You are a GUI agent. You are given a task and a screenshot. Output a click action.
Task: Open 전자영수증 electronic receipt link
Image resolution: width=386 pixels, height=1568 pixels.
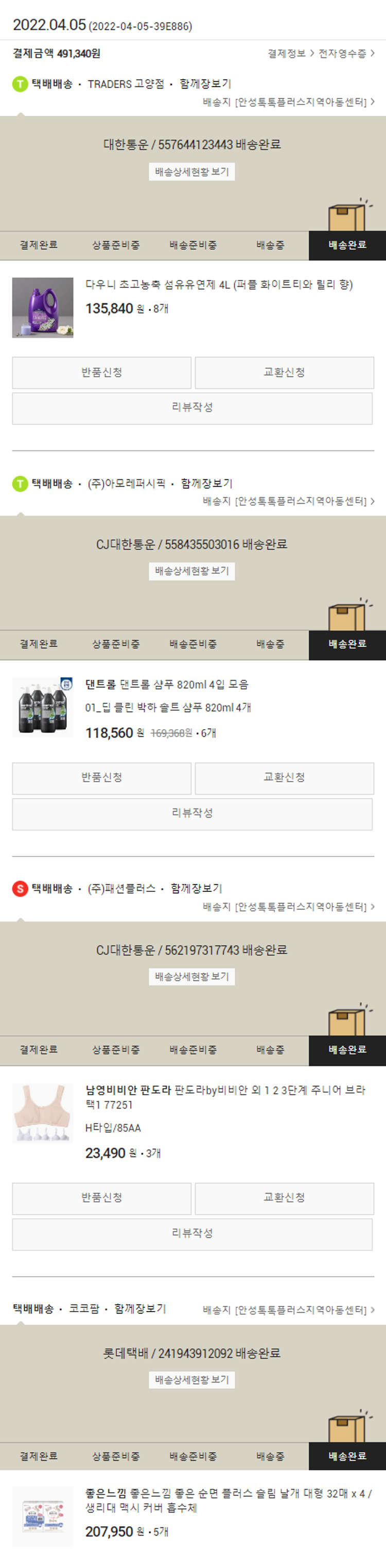[346, 54]
